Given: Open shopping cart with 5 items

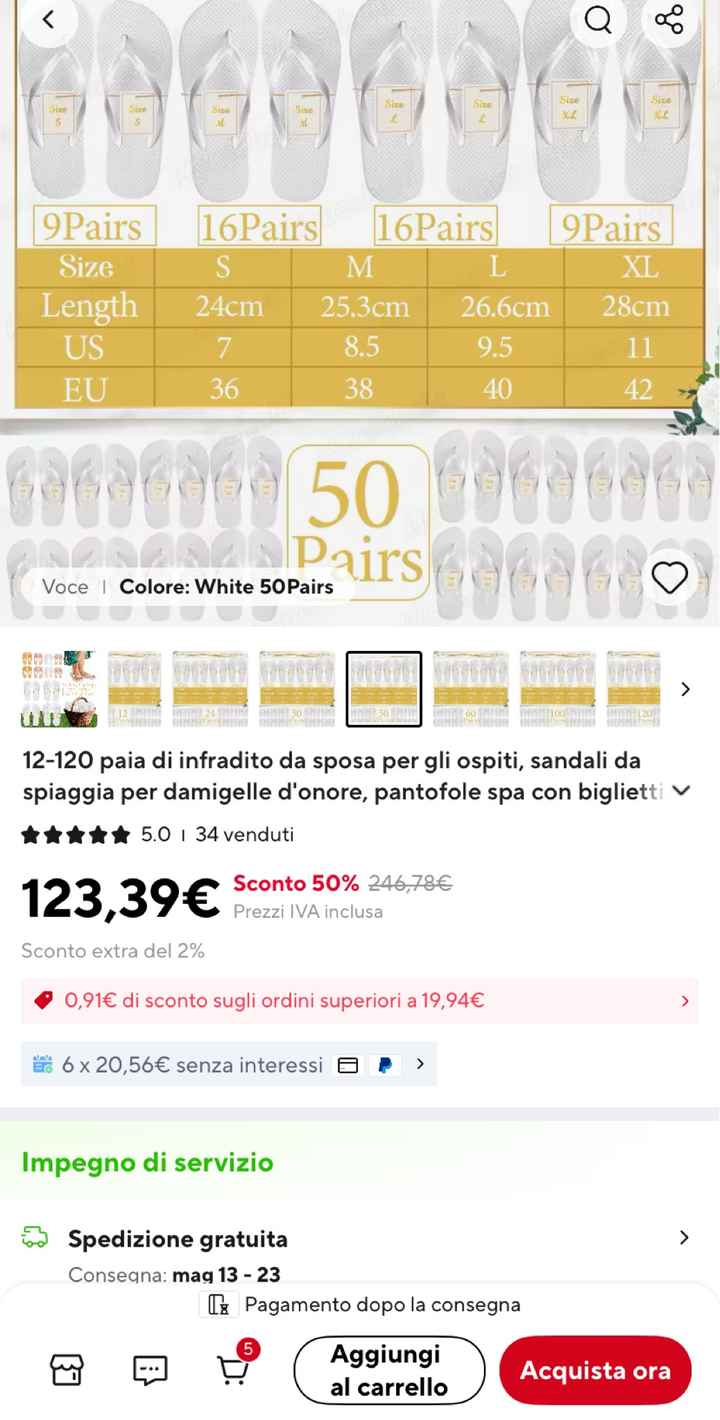Looking at the screenshot, I should tap(234, 1368).
